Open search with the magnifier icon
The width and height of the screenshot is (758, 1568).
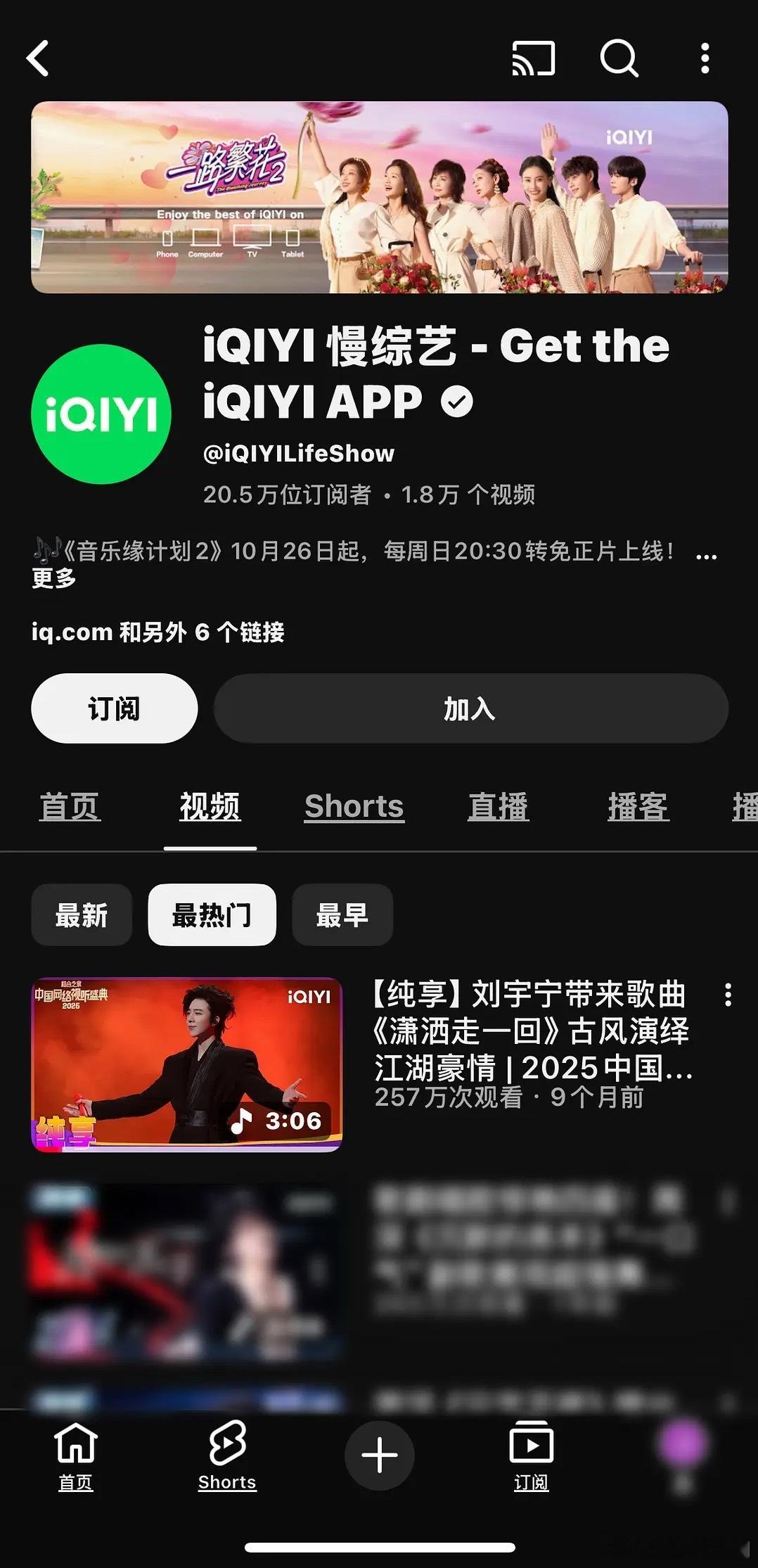coord(617,59)
